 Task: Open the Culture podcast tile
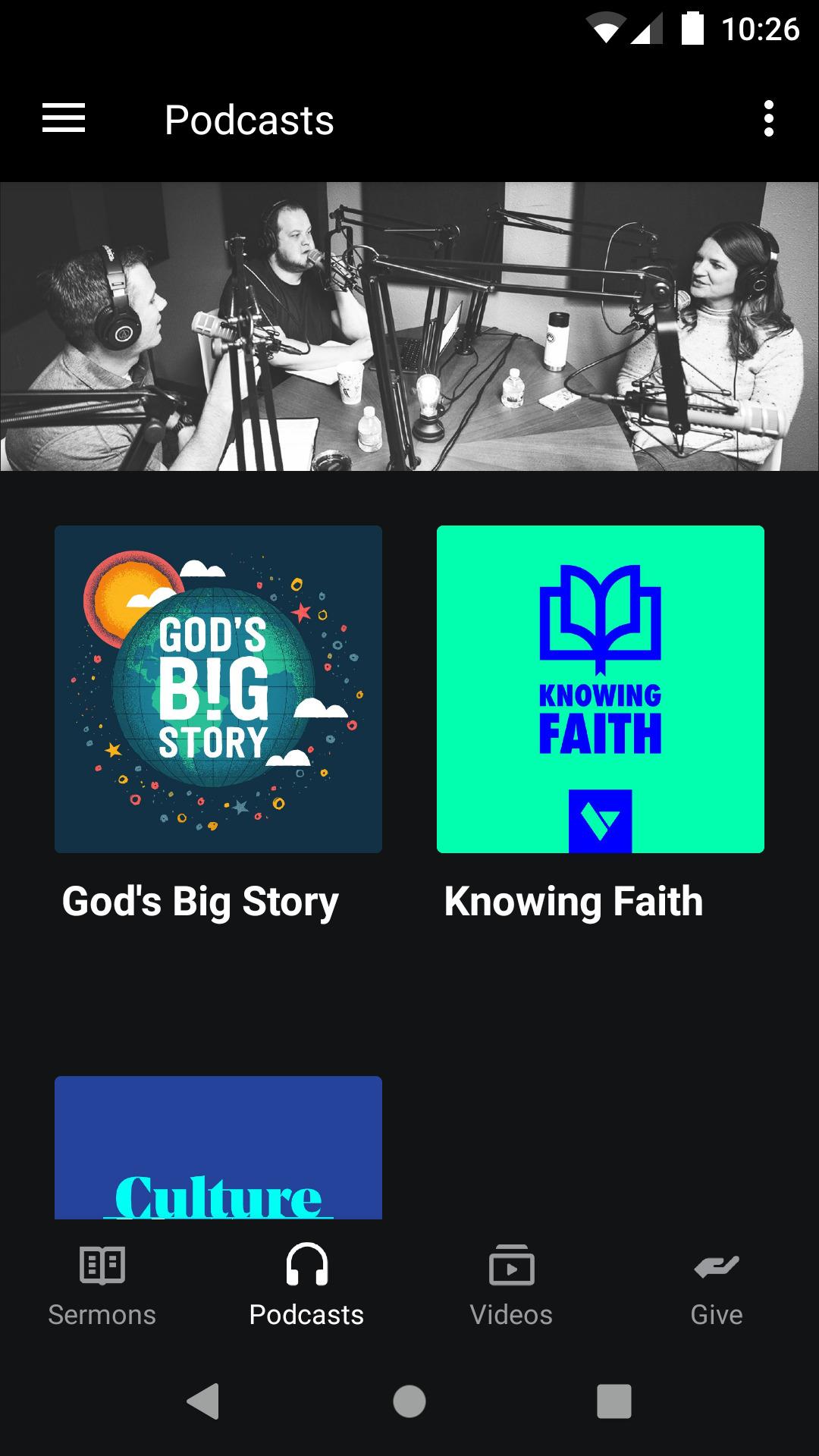[218, 1148]
